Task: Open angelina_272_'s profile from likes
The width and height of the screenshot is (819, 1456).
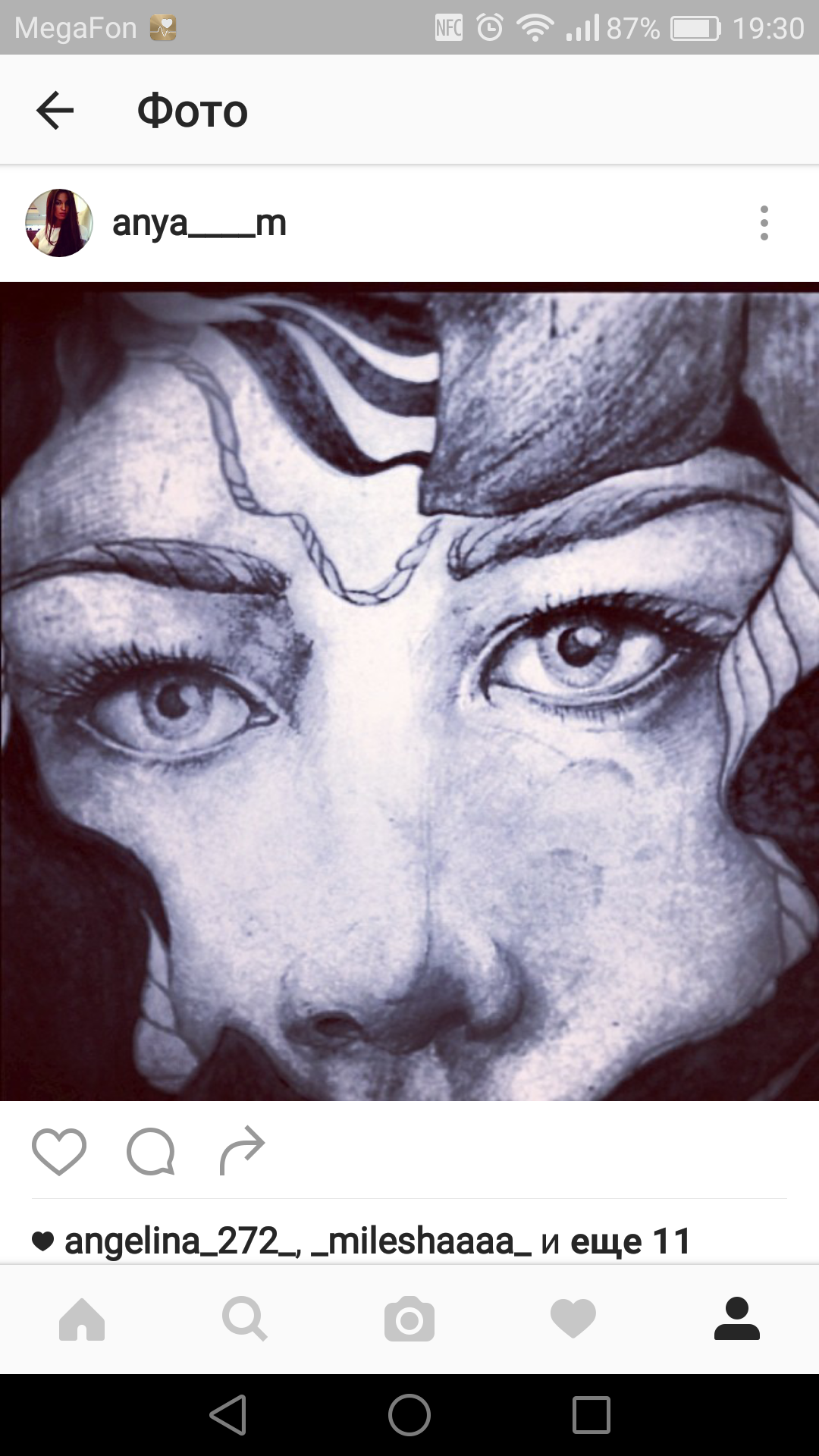Action: (x=182, y=1242)
